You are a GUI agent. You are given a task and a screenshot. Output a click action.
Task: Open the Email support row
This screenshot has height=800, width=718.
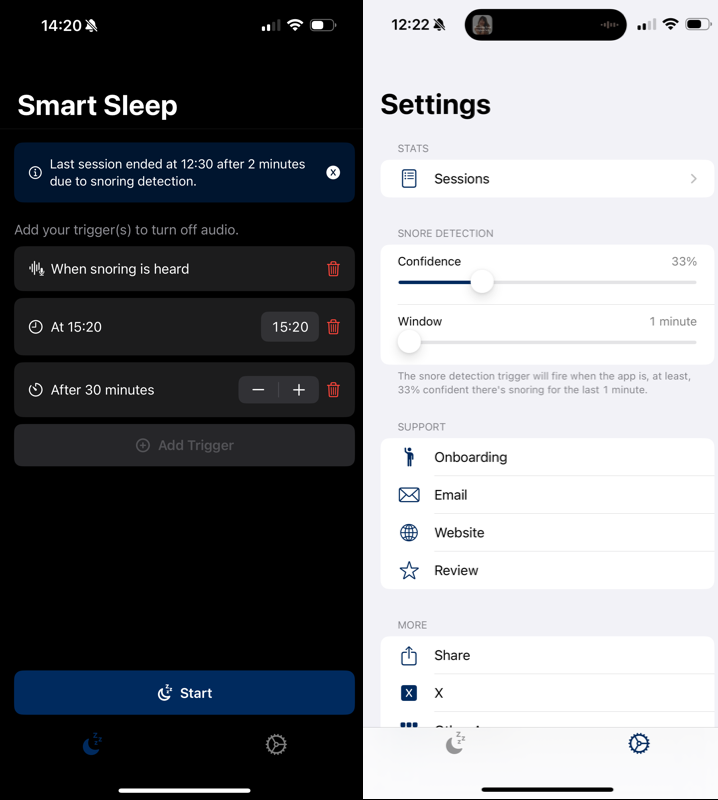547,495
